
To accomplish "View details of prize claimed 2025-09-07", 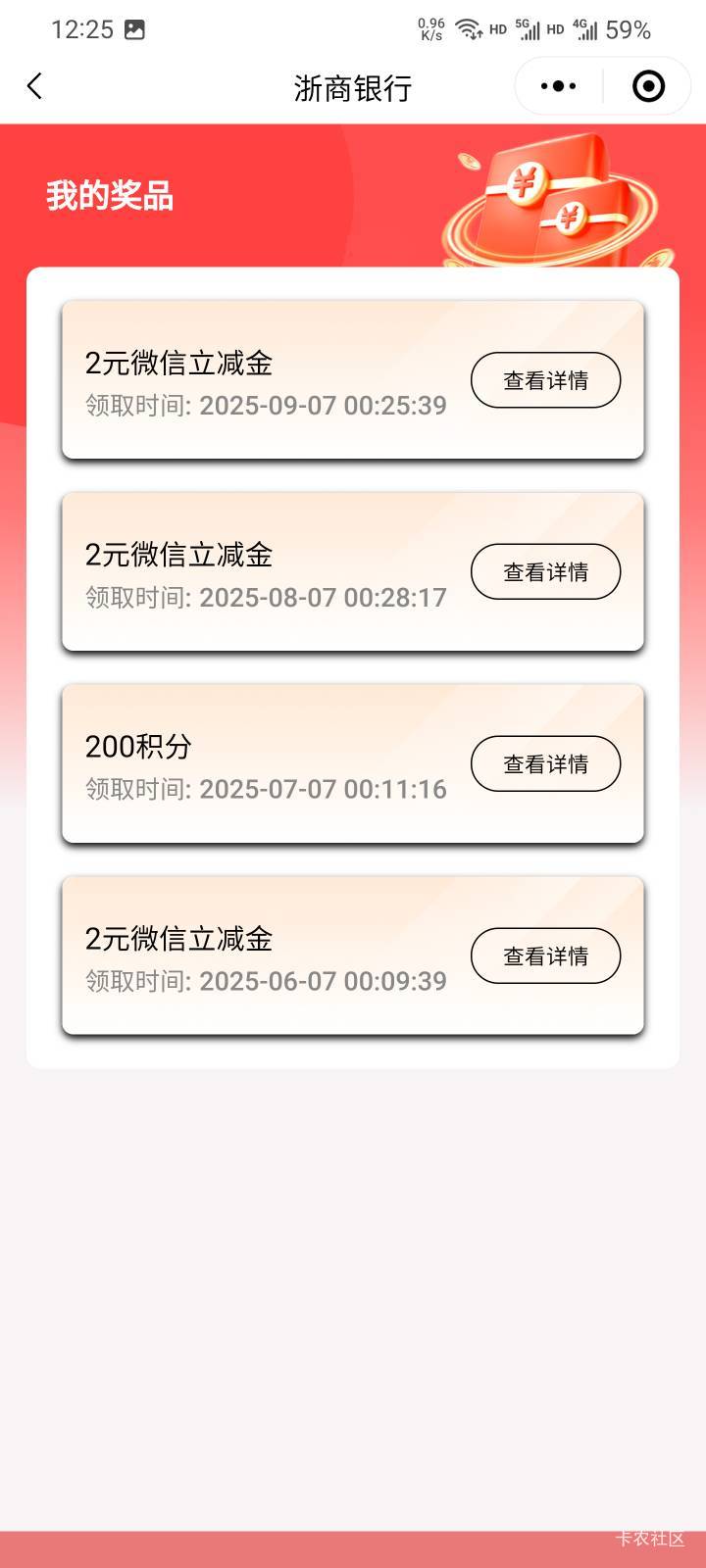I will pos(545,380).
